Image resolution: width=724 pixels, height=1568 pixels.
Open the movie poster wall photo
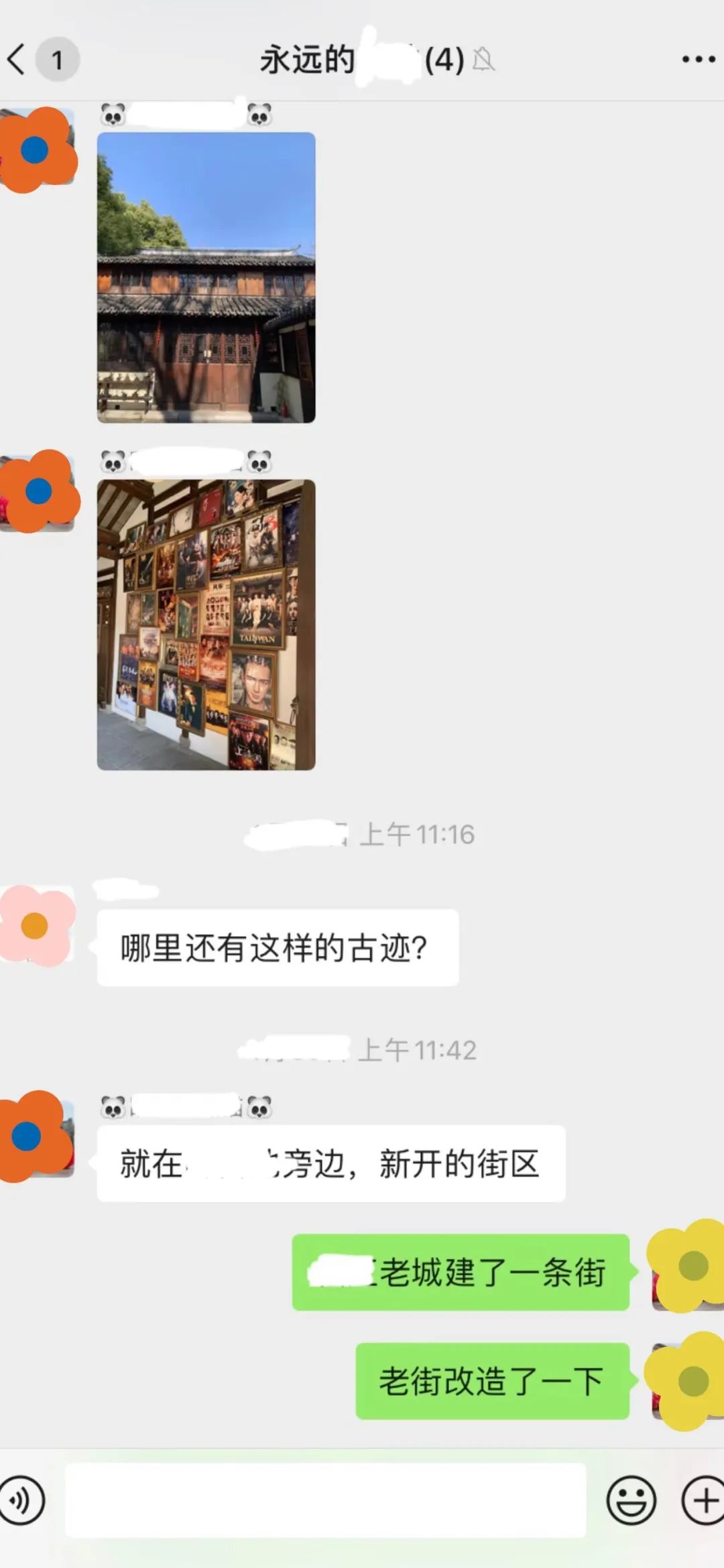206,625
